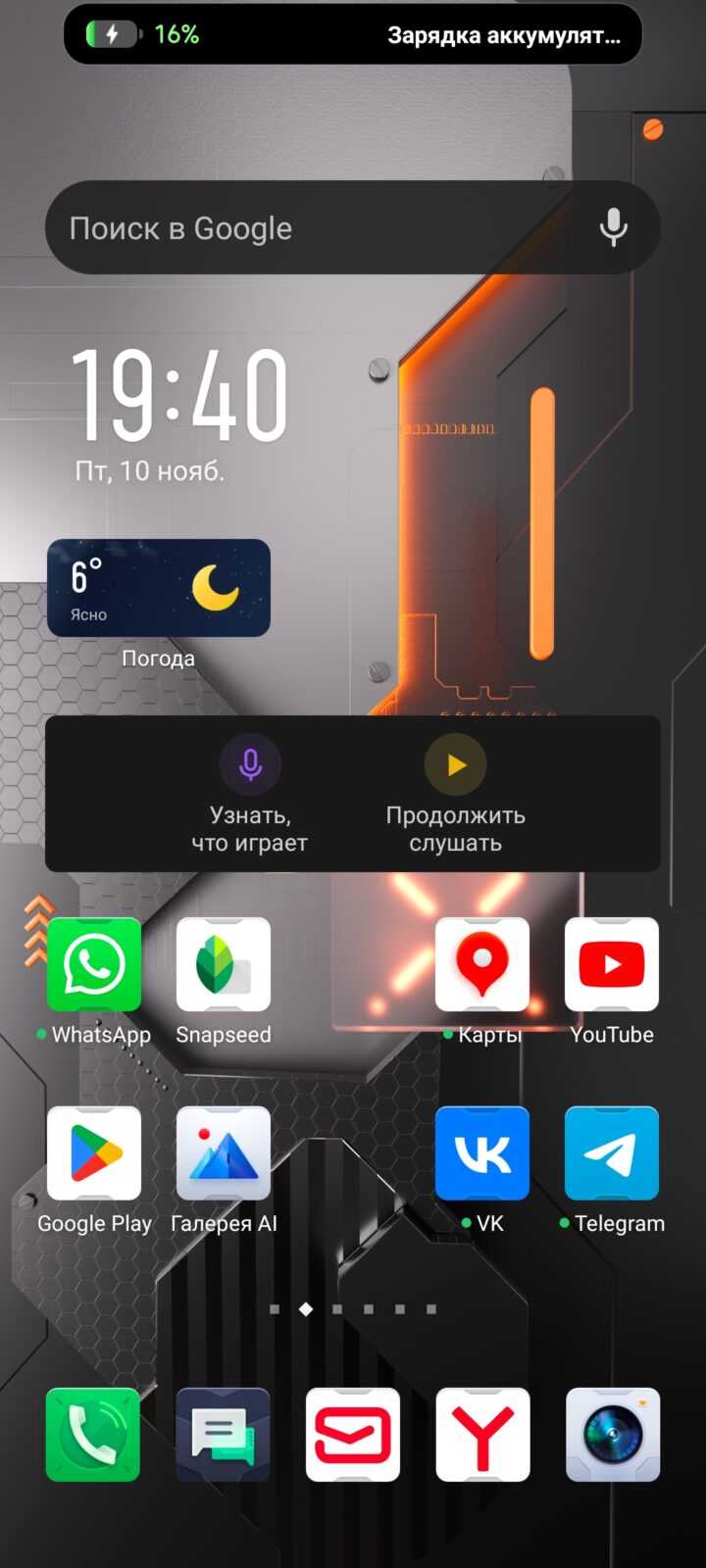The image size is (706, 1568).
Task: Open the camera app
Action: tap(613, 1435)
